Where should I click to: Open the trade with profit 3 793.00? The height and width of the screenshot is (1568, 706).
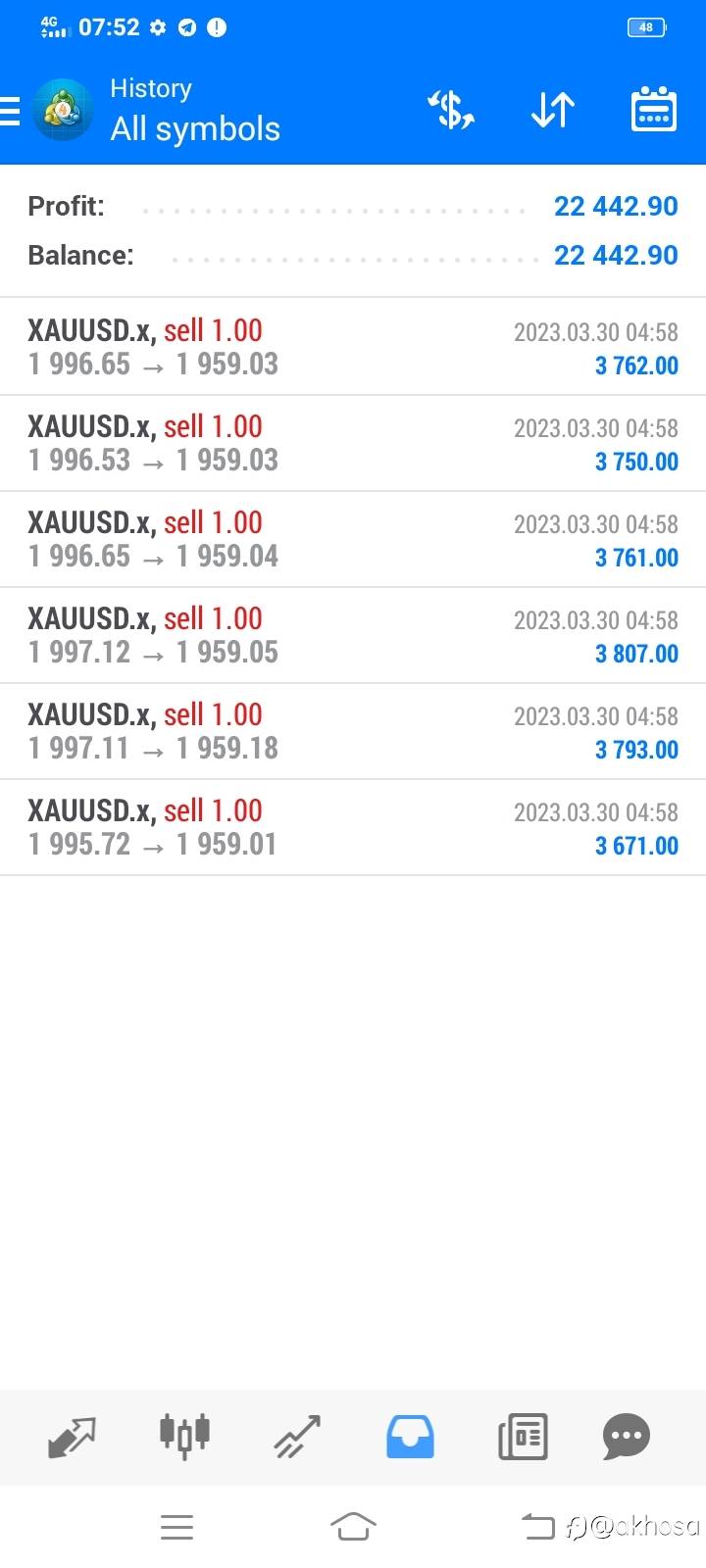pyautogui.click(x=353, y=731)
